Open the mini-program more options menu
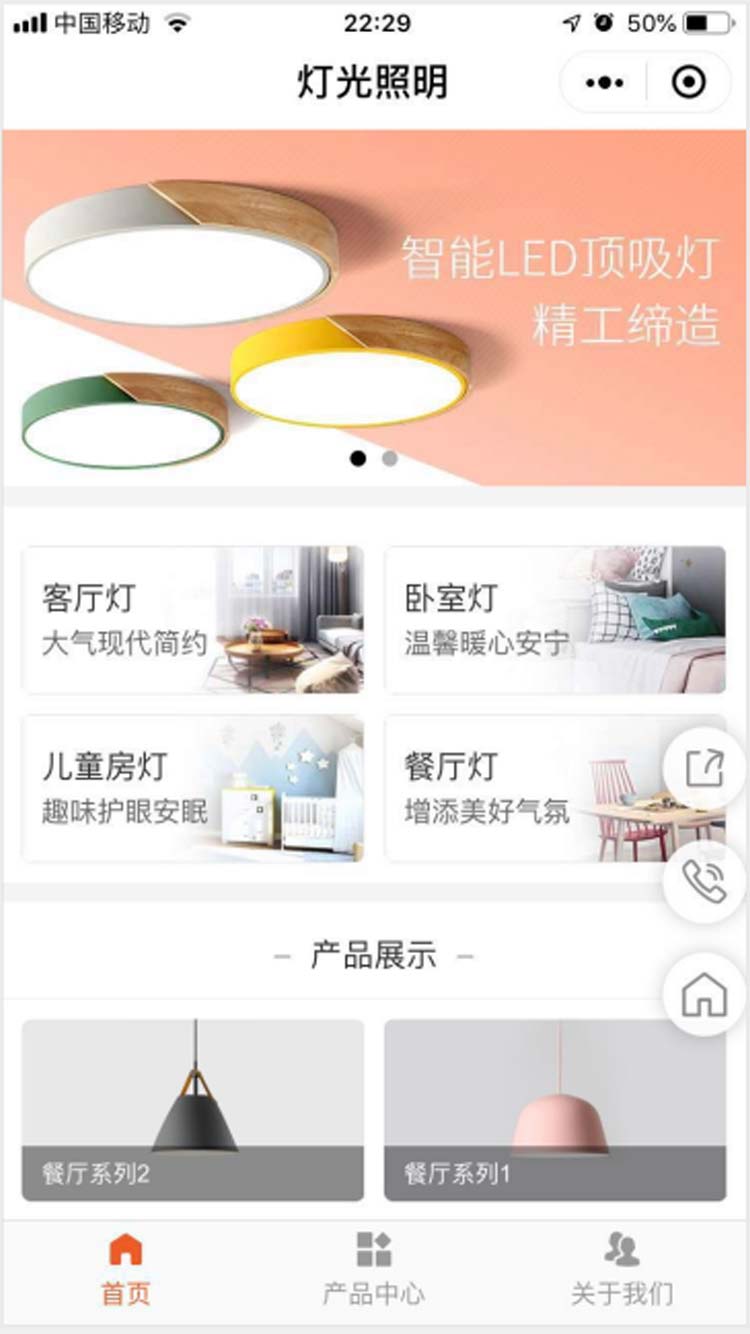 [x=604, y=82]
